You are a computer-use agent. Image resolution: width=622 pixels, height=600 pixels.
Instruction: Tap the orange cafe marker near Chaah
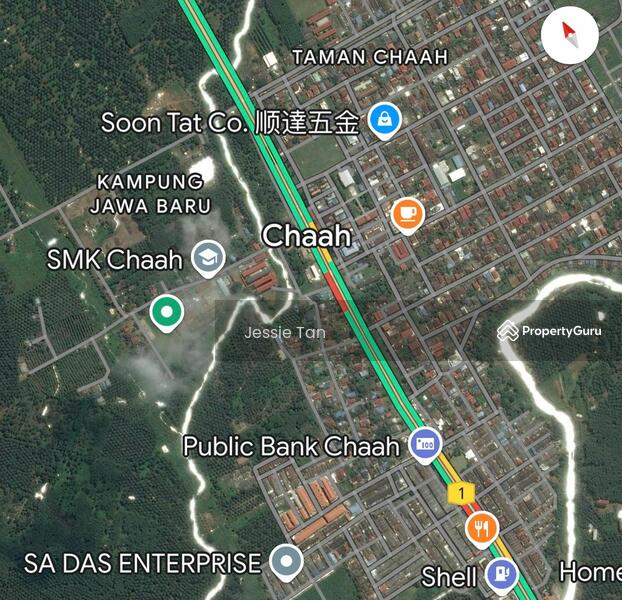(x=407, y=214)
